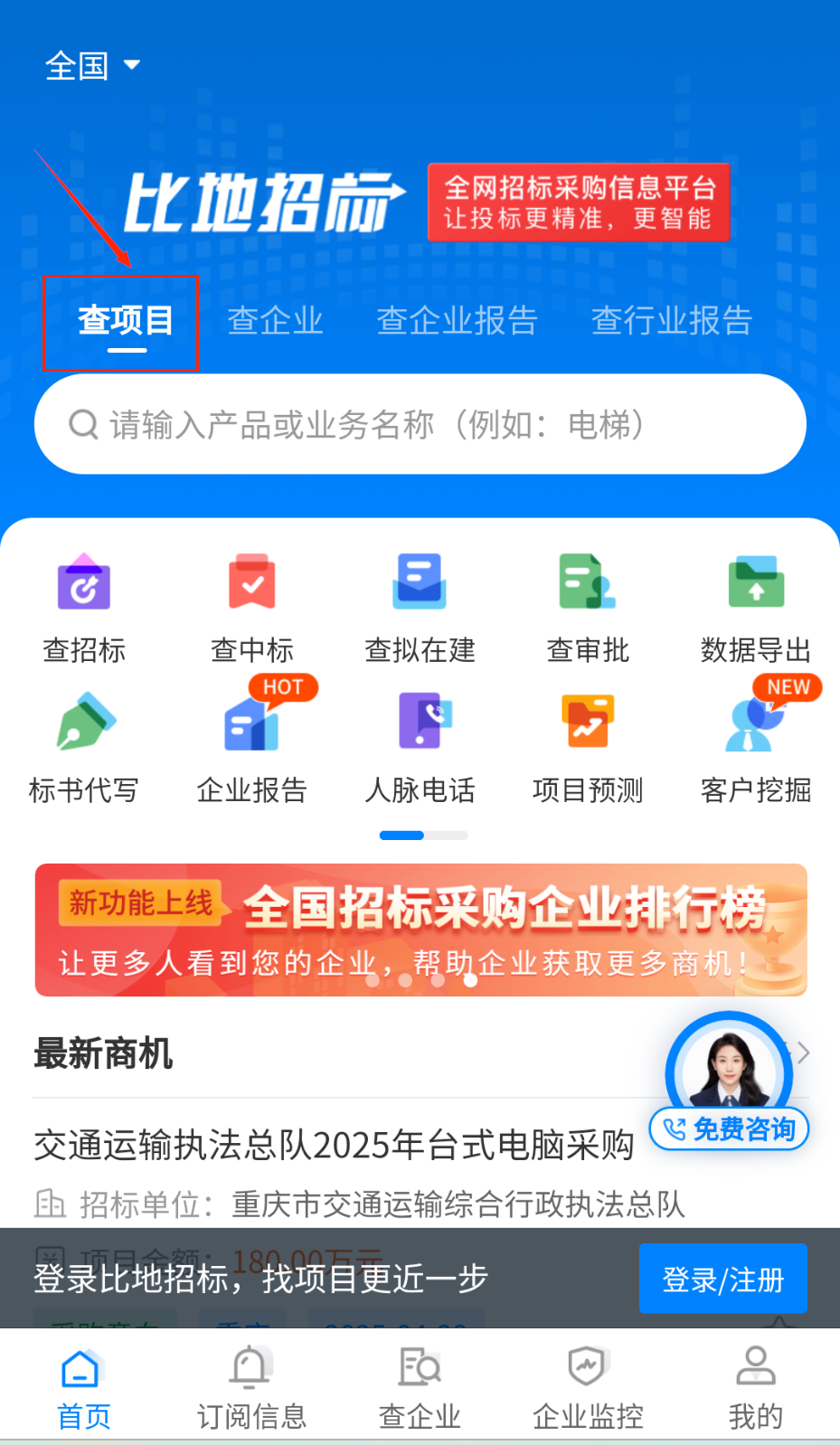The width and height of the screenshot is (840, 1445).
Task: Open 查招标 shortcut
Action: click(84, 608)
